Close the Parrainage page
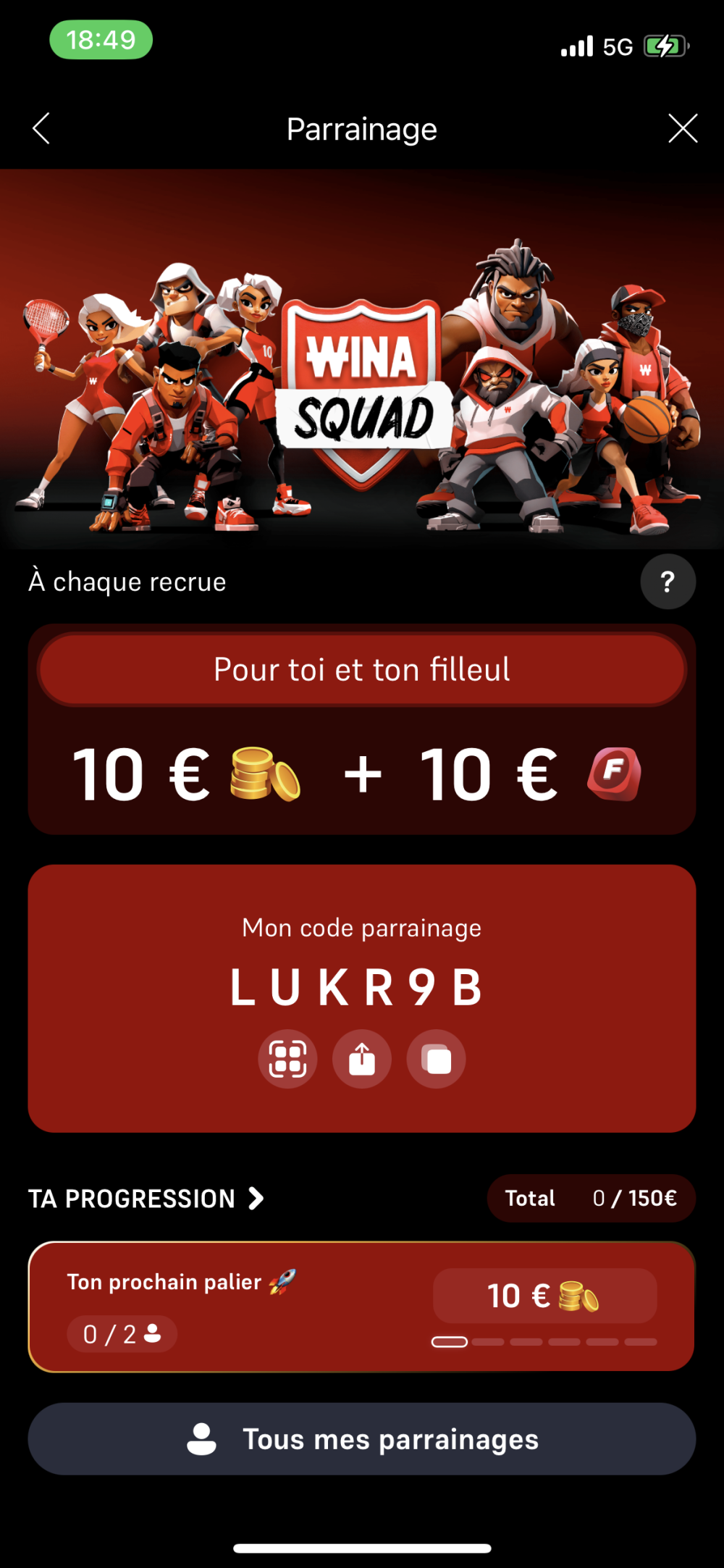 [682, 129]
